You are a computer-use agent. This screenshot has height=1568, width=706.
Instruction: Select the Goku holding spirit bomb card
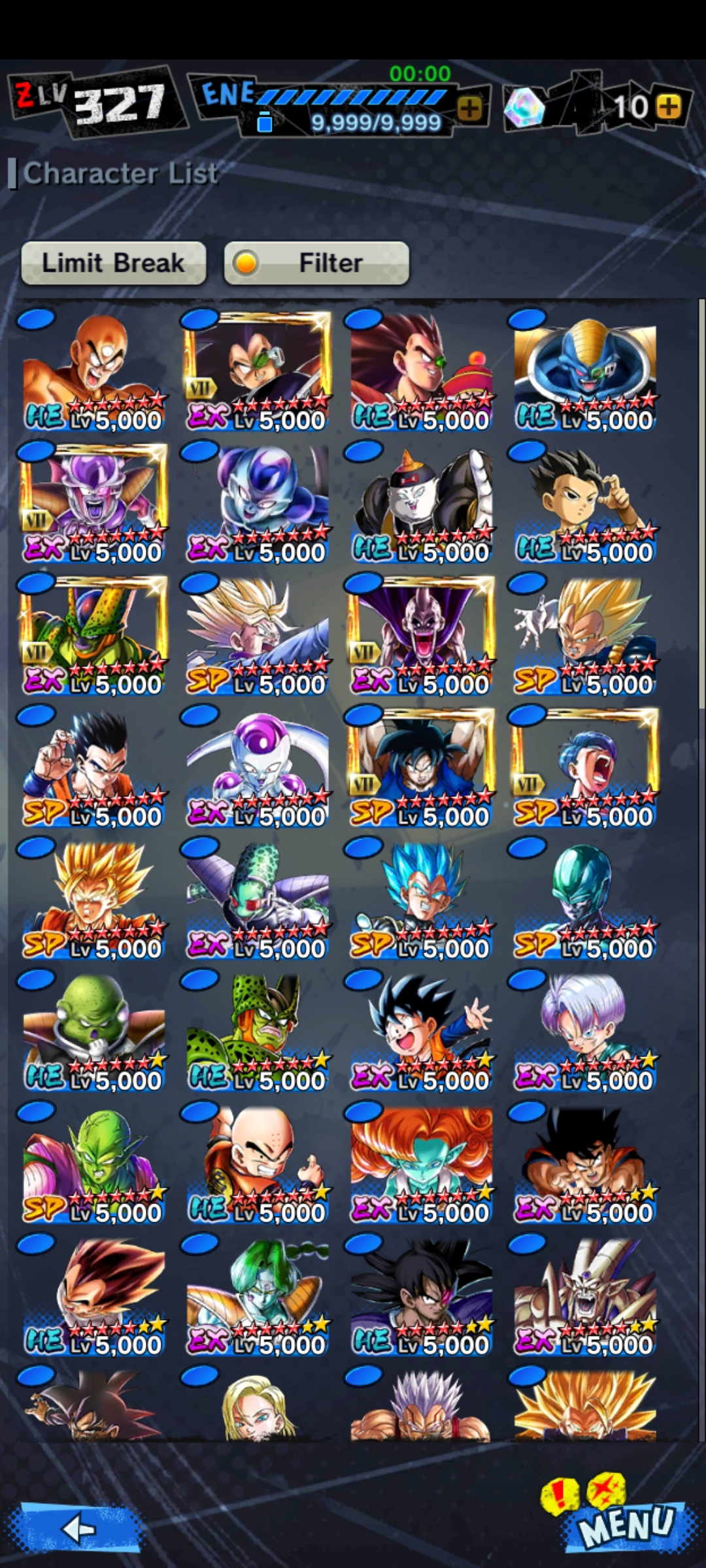[x=420, y=768]
